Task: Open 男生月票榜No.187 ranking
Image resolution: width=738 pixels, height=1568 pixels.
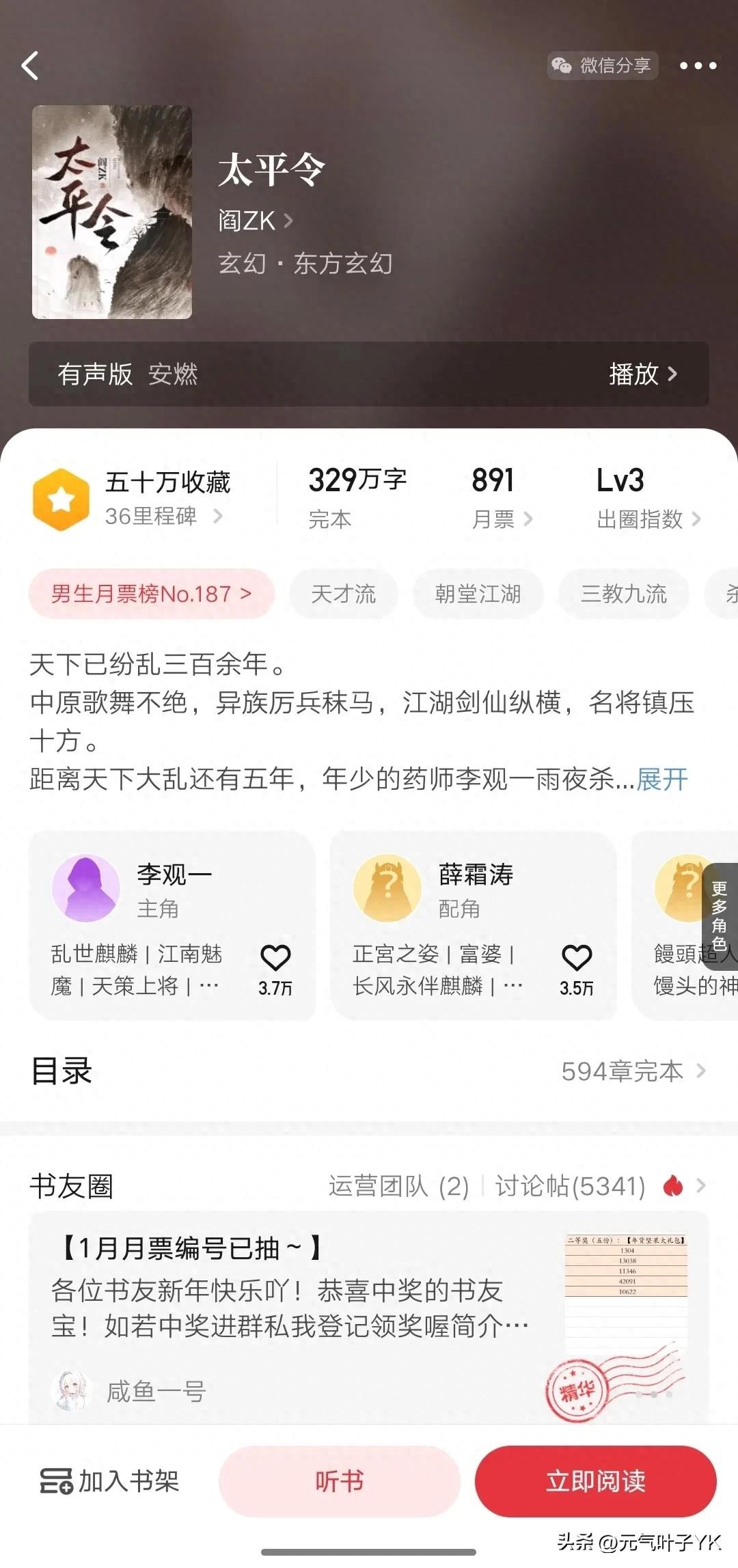Action: (151, 594)
